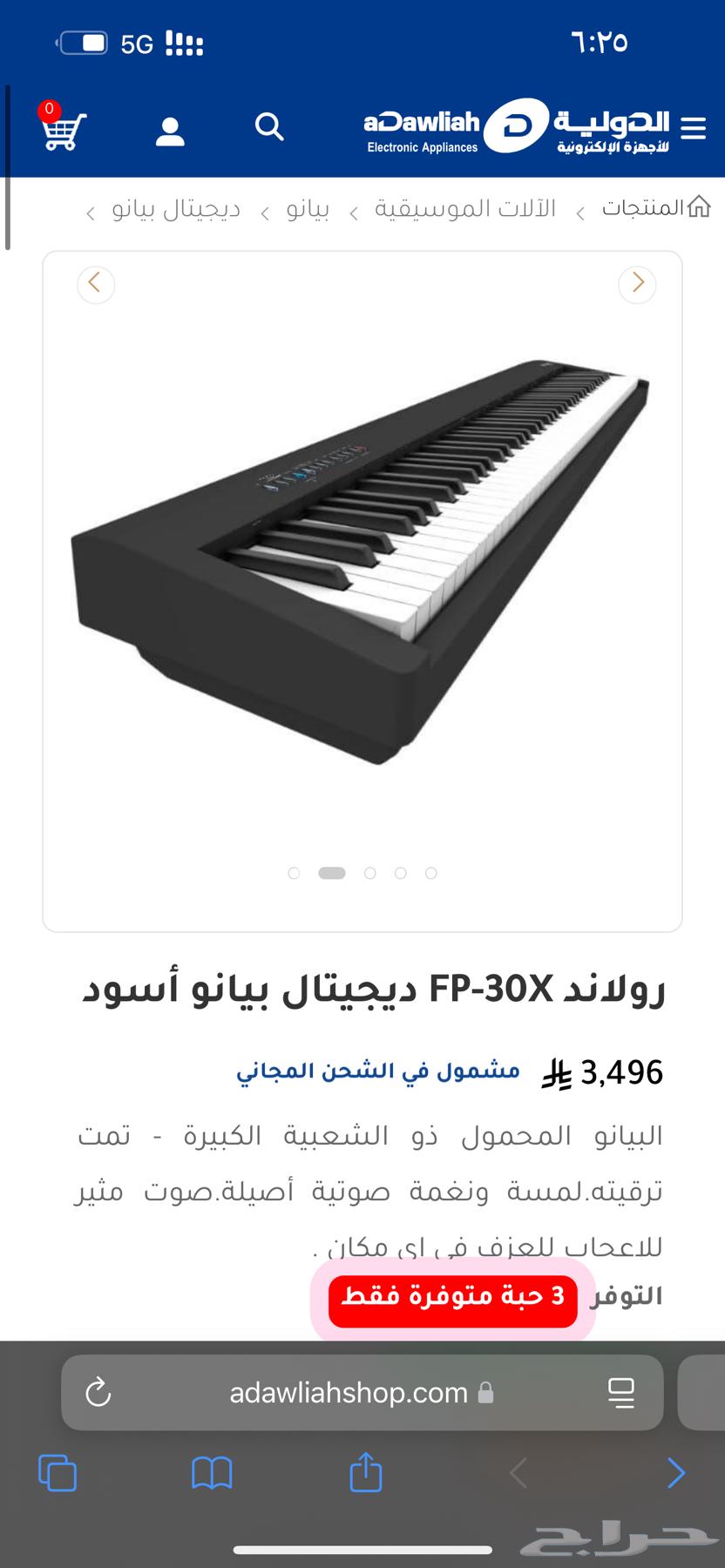Select the fourth carousel dot
725x1568 pixels.
point(401,873)
